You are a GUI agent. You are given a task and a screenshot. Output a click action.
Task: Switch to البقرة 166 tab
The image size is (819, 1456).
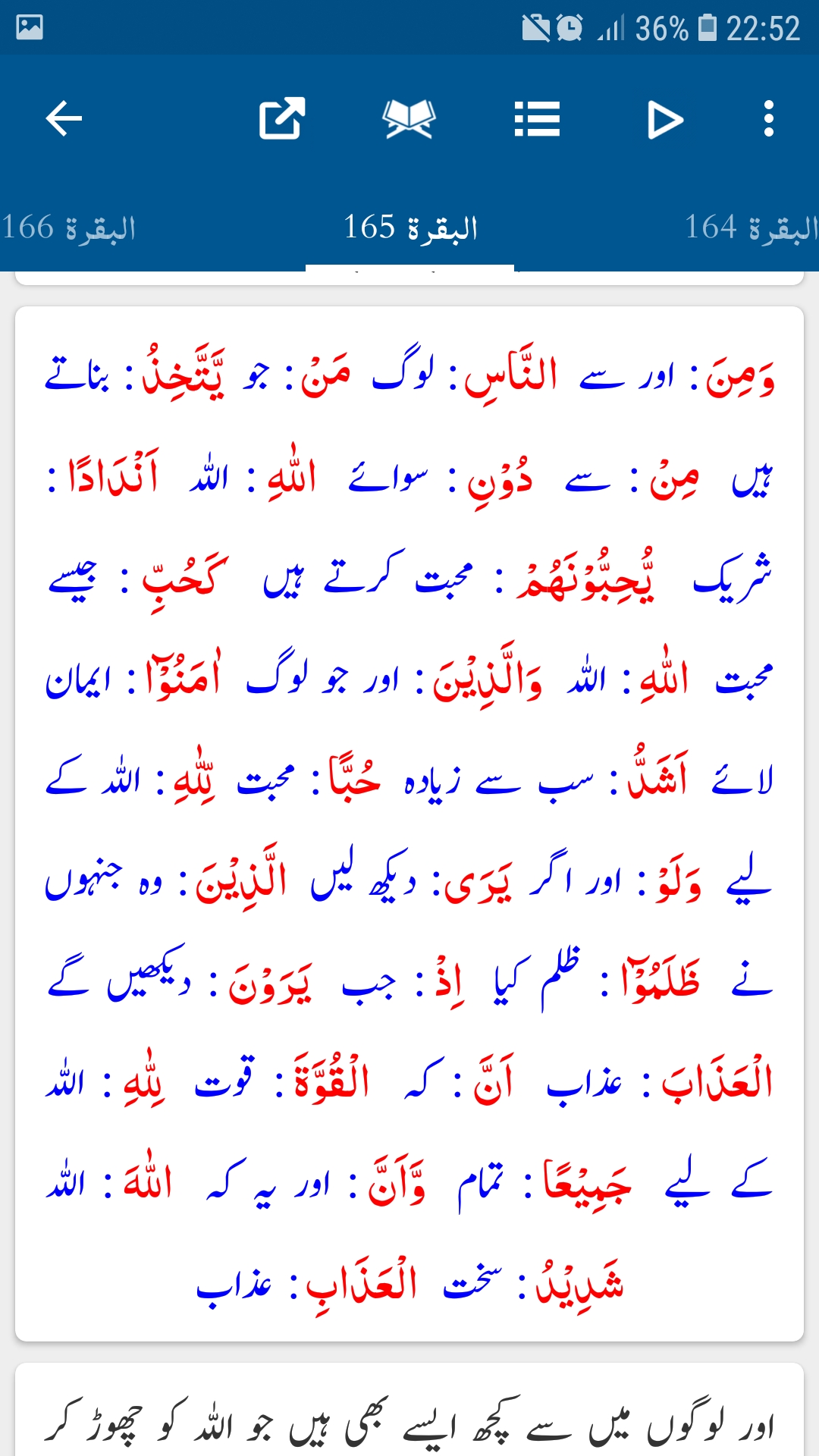click(68, 227)
